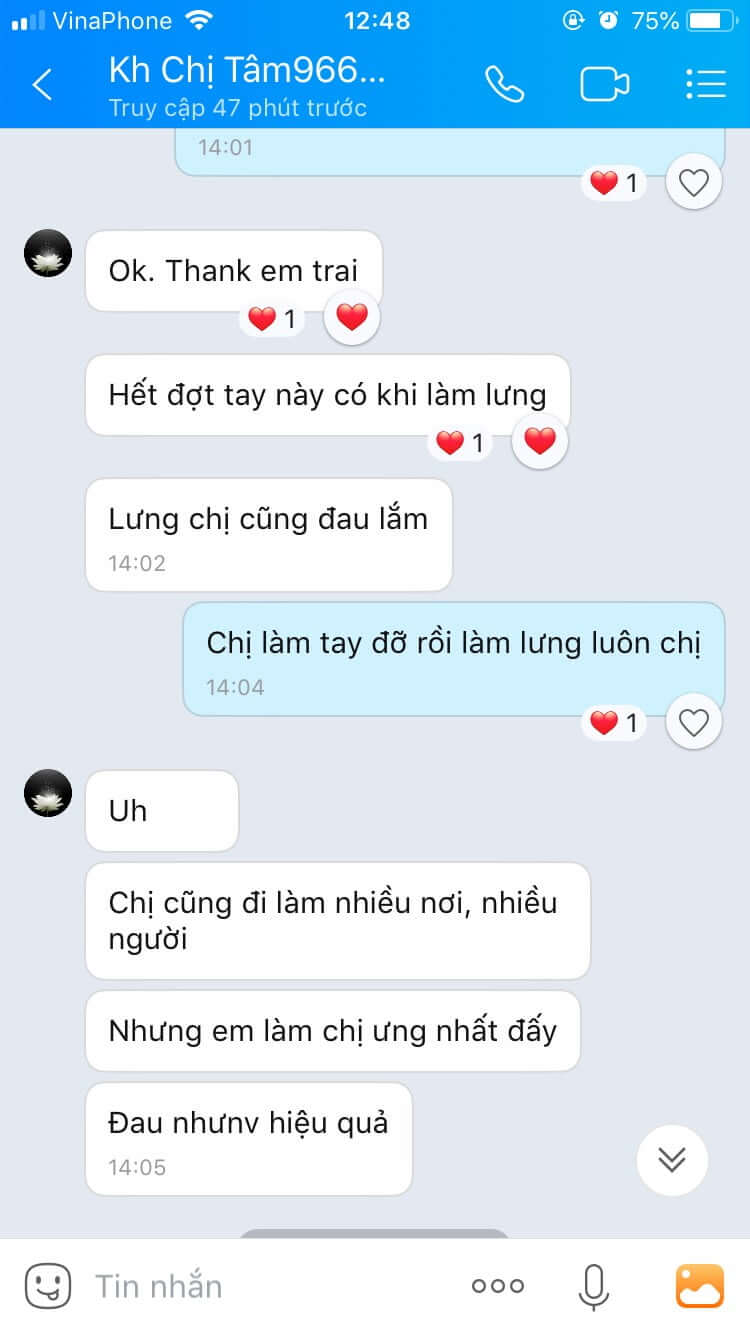Start a voice call with Chị Tâm

pos(504,84)
